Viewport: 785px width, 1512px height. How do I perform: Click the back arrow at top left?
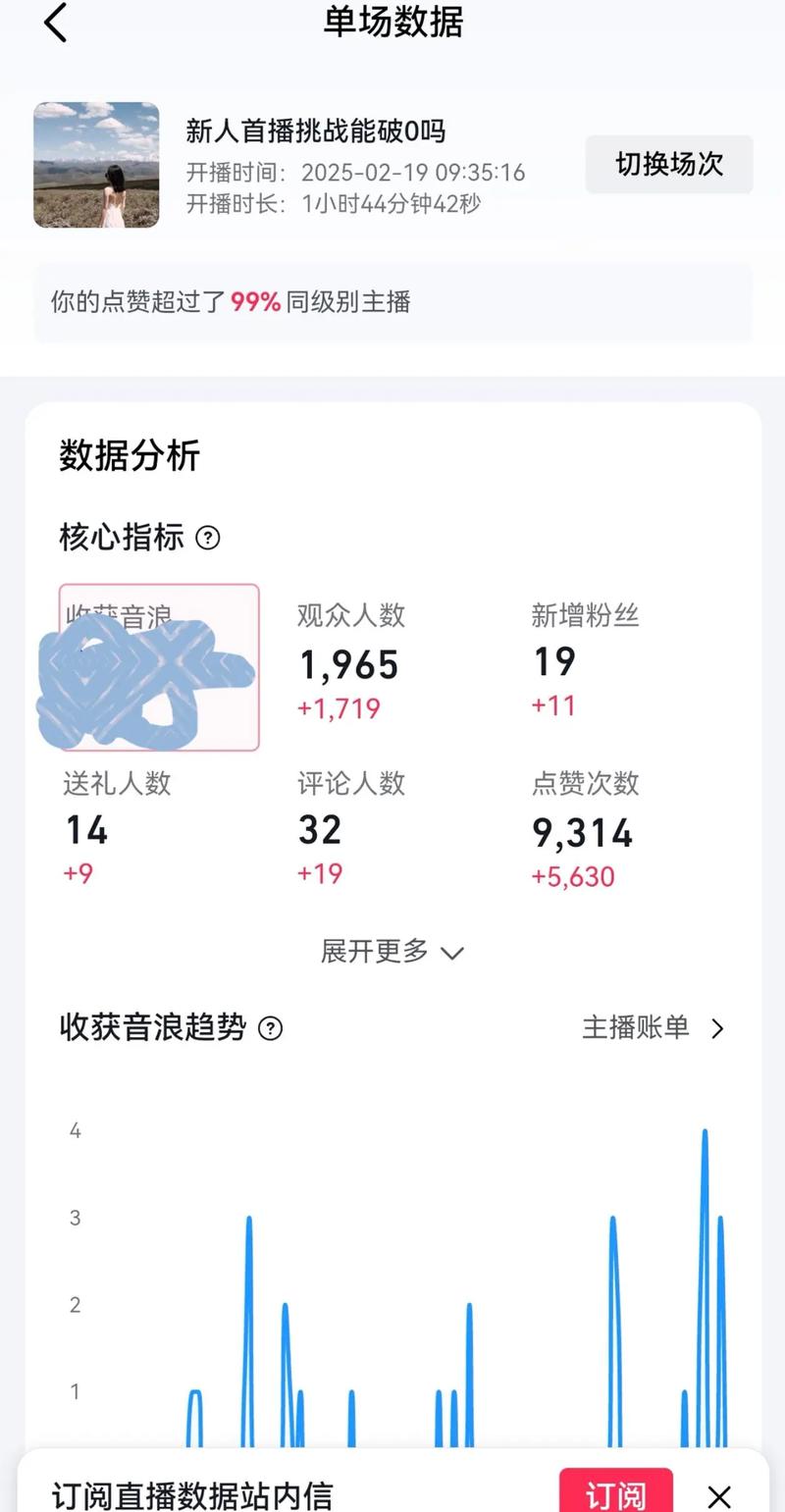55,24
